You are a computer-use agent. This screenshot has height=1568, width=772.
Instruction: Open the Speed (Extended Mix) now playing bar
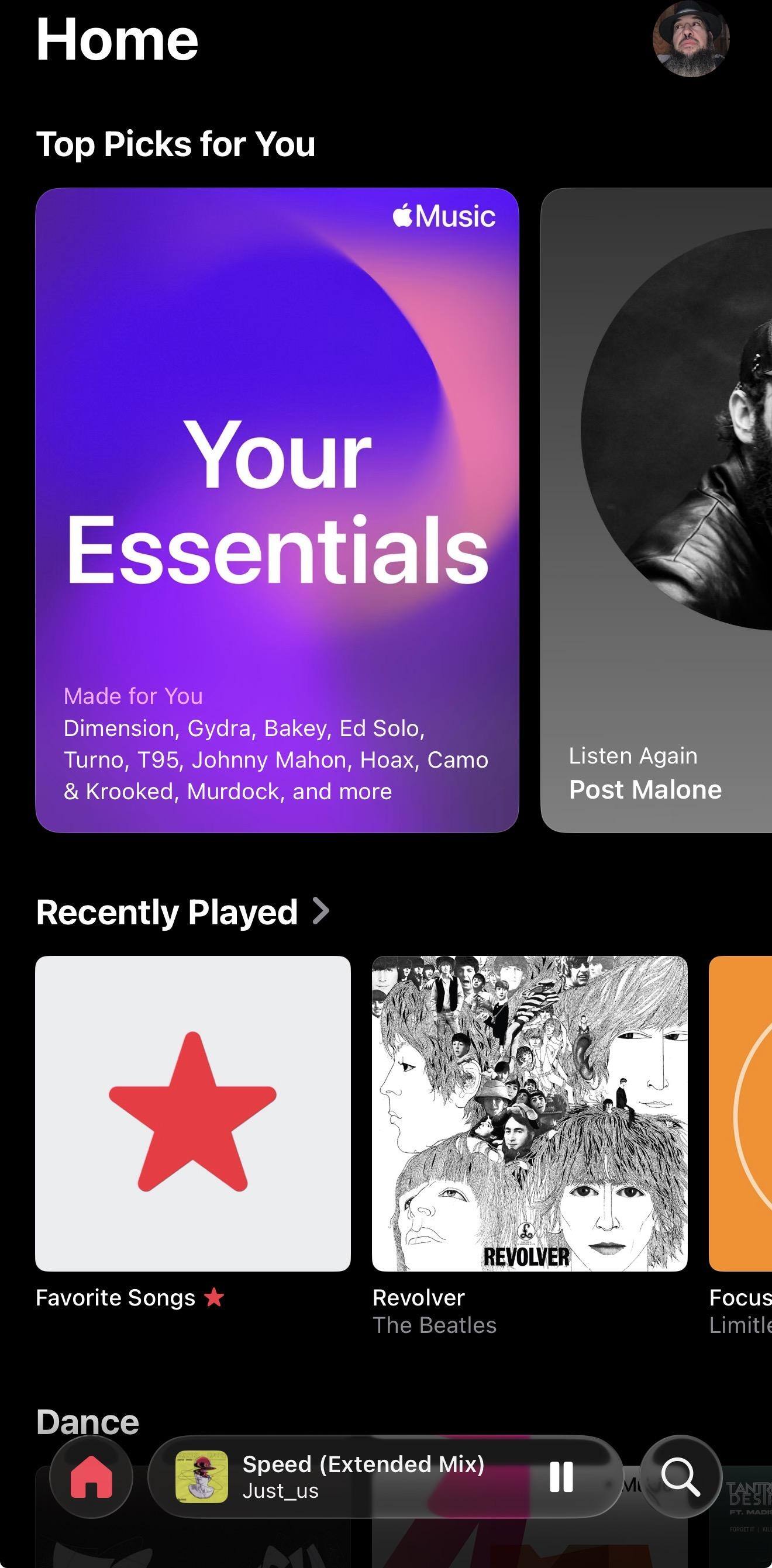point(363,1477)
